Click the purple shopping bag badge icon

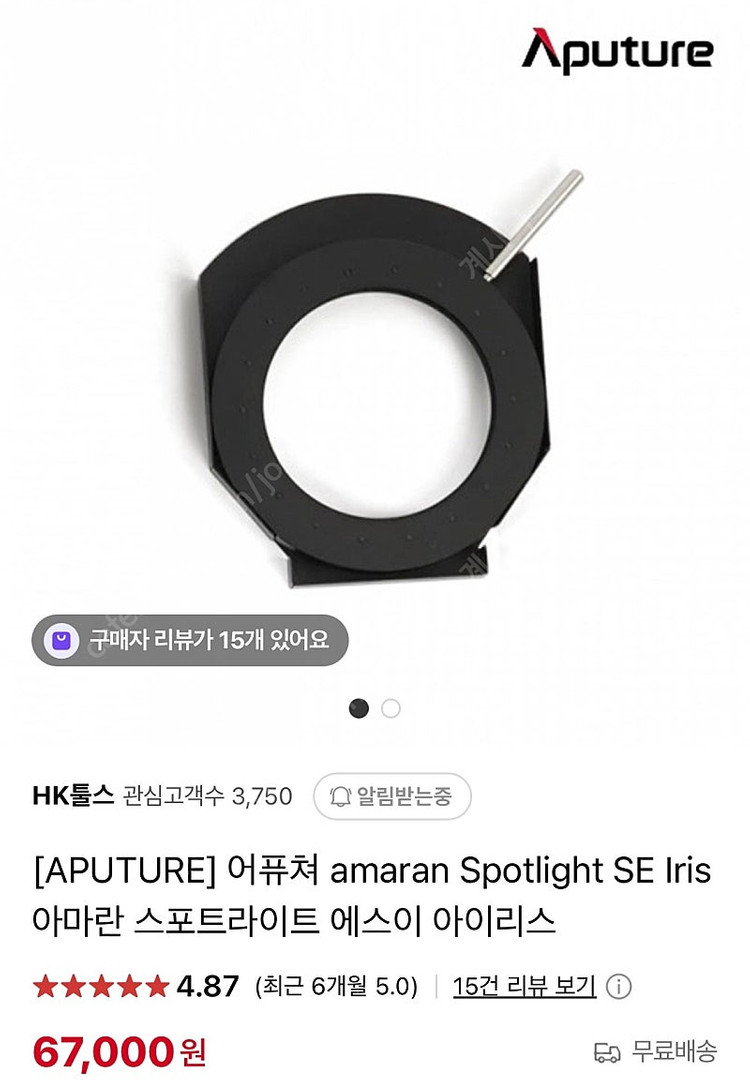point(62,638)
